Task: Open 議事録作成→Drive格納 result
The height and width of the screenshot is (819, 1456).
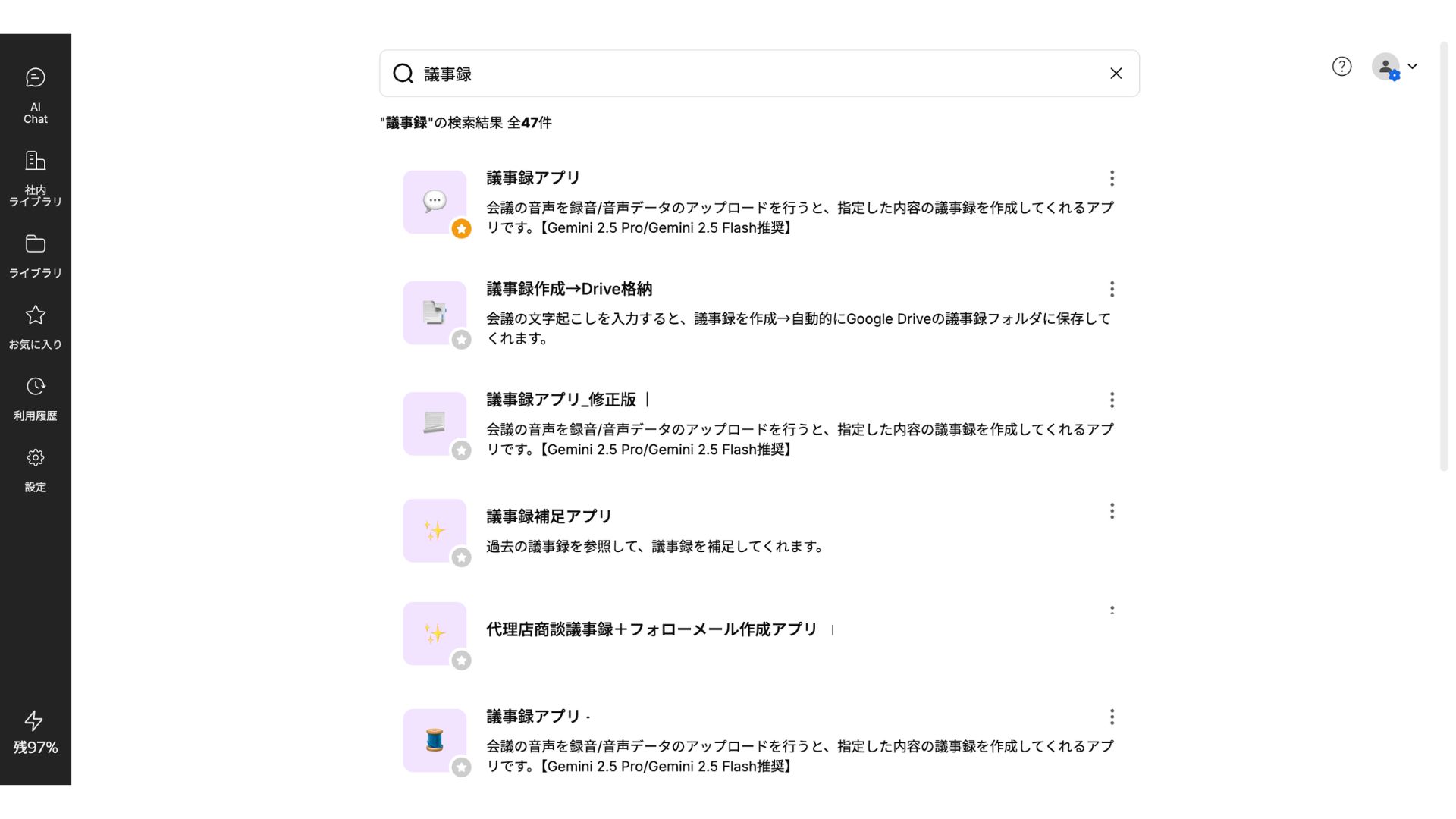Action: point(569,289)
